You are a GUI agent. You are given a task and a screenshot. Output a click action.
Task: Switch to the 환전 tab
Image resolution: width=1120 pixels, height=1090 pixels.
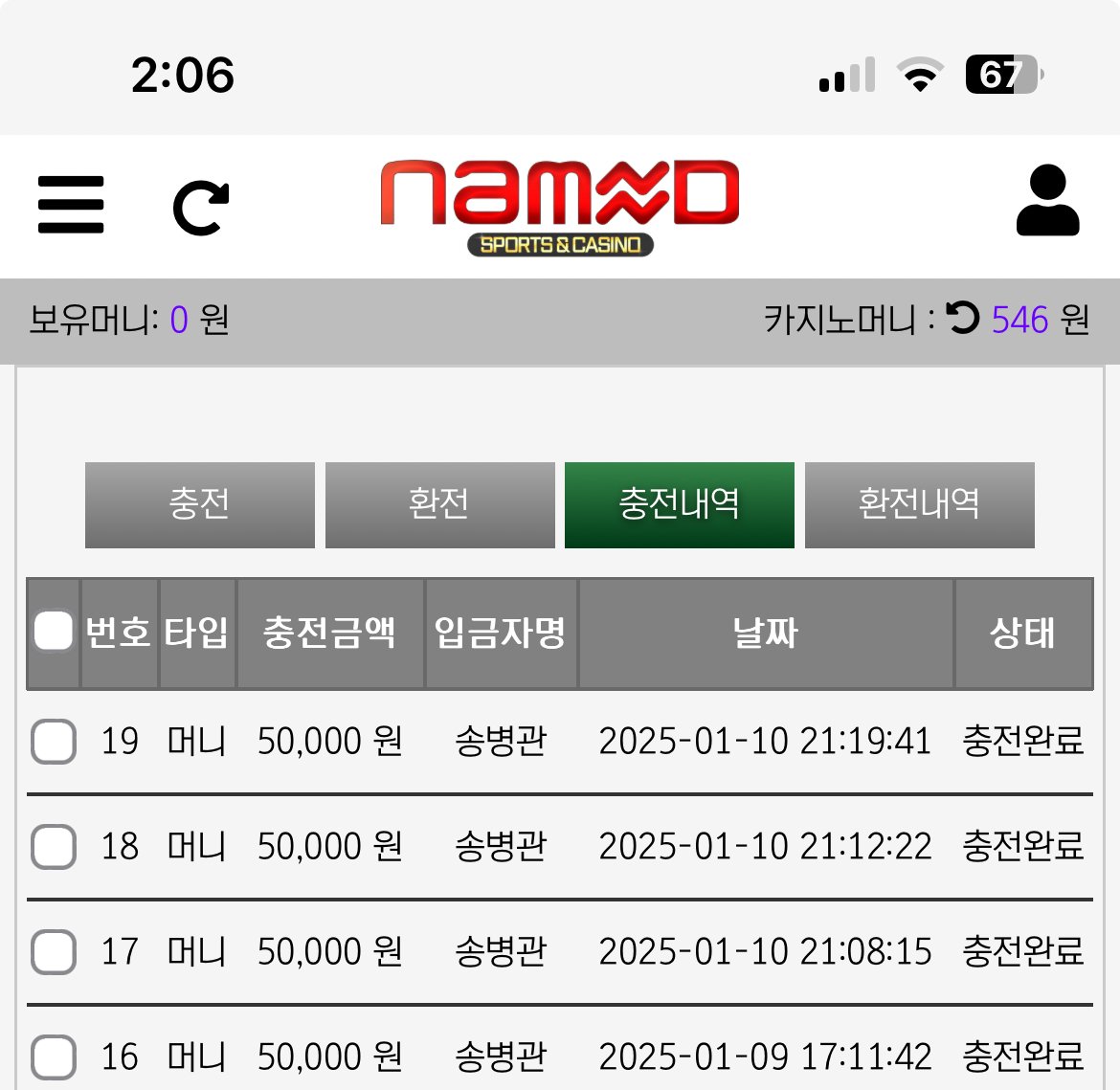(x=439, y=504)
